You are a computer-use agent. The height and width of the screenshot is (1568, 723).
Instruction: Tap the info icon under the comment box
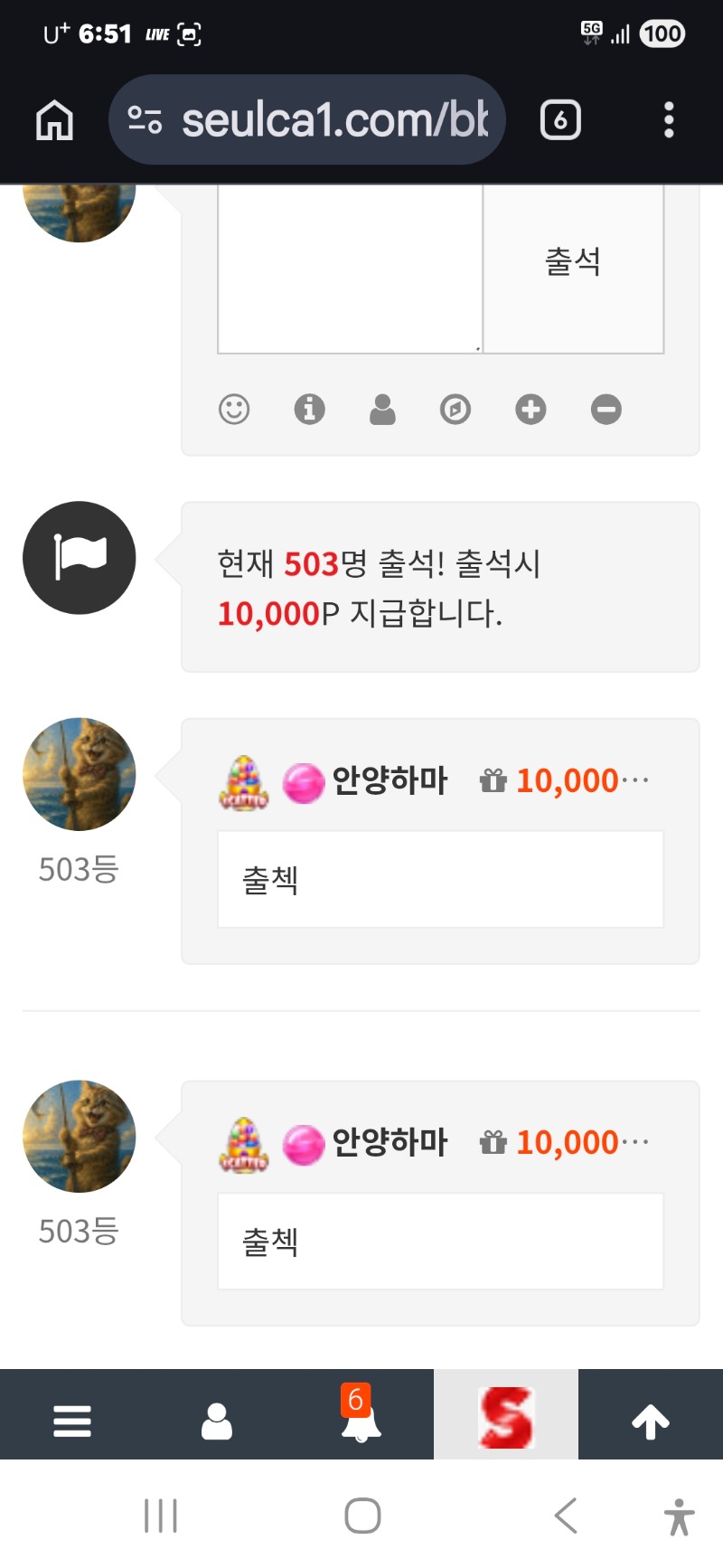pyautogui.click(x=309, y=410)
